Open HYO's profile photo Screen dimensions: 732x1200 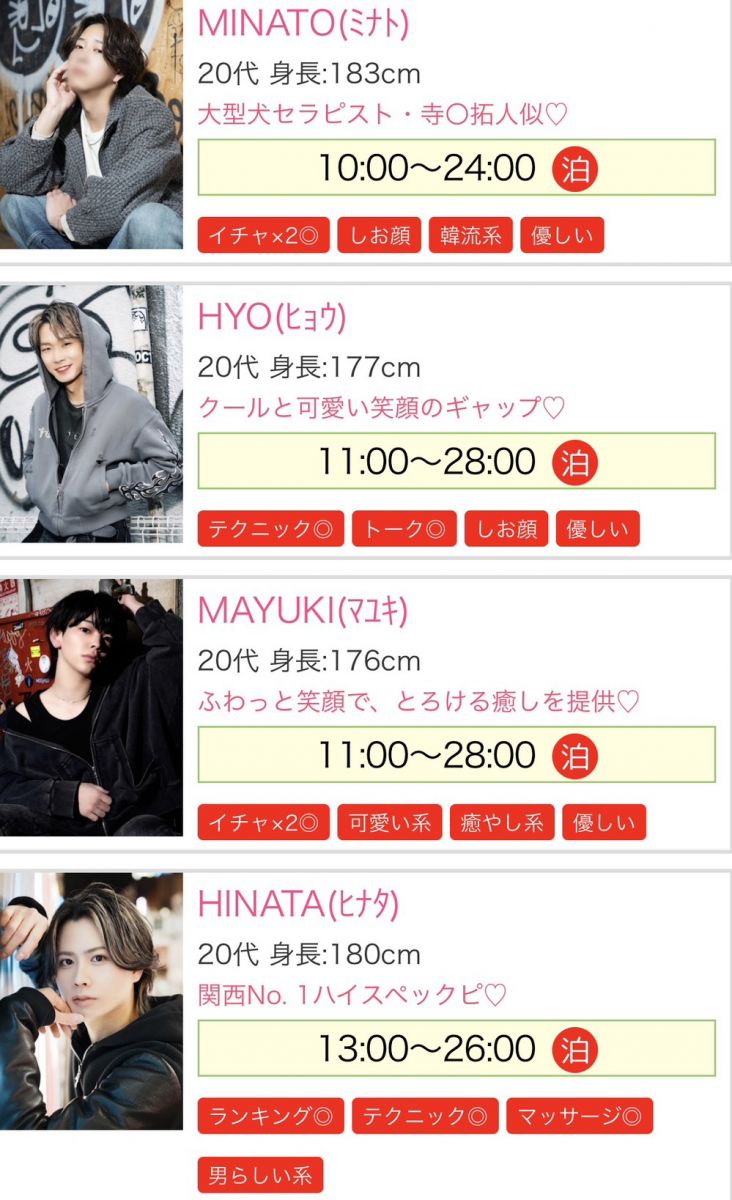pos(91,413)
